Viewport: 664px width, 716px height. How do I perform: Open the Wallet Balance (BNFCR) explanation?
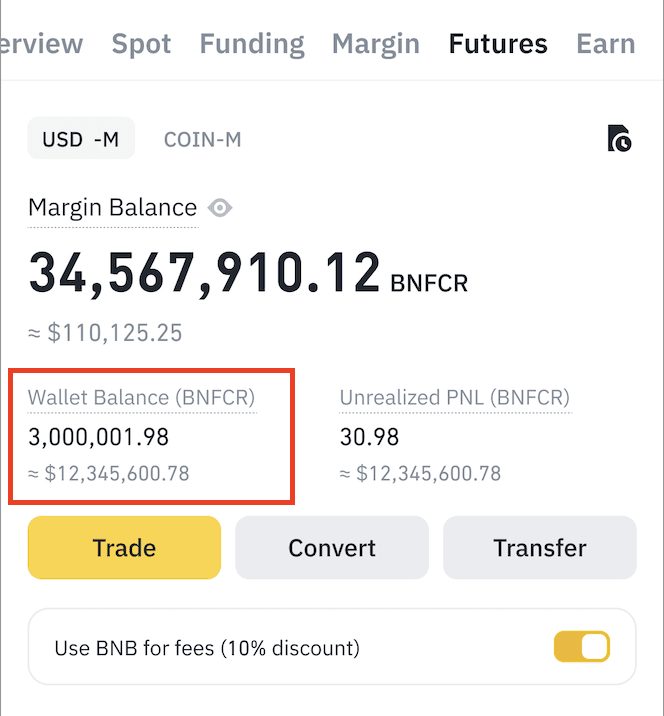(x=142, y=398)
